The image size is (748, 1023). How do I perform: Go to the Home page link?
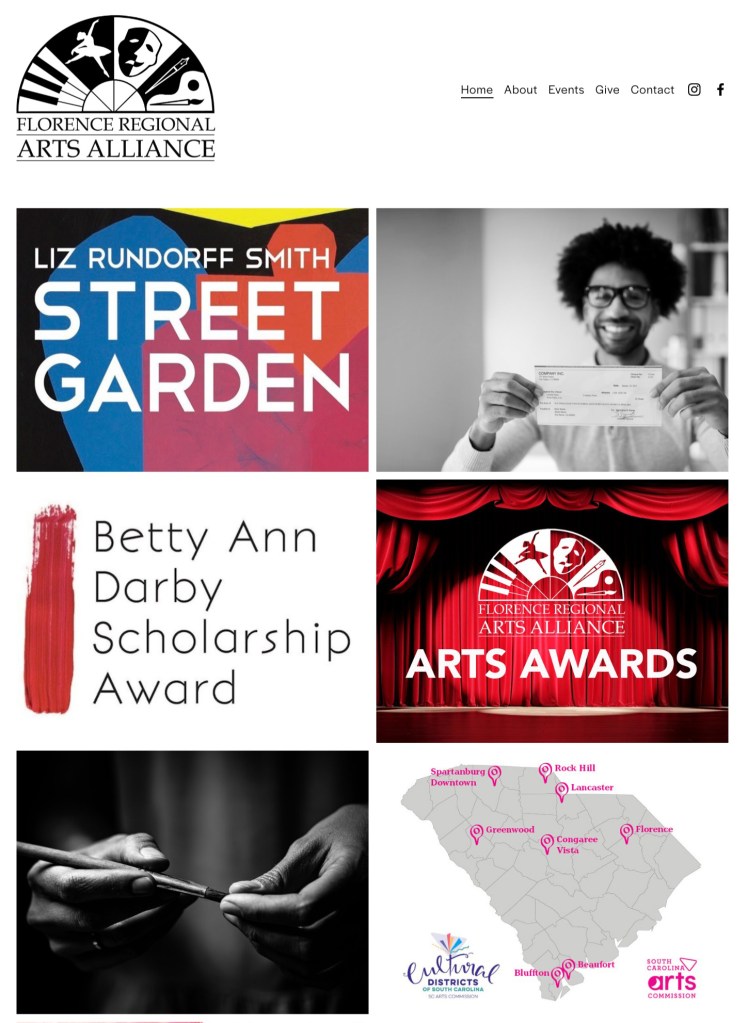[x=476, y=90]
